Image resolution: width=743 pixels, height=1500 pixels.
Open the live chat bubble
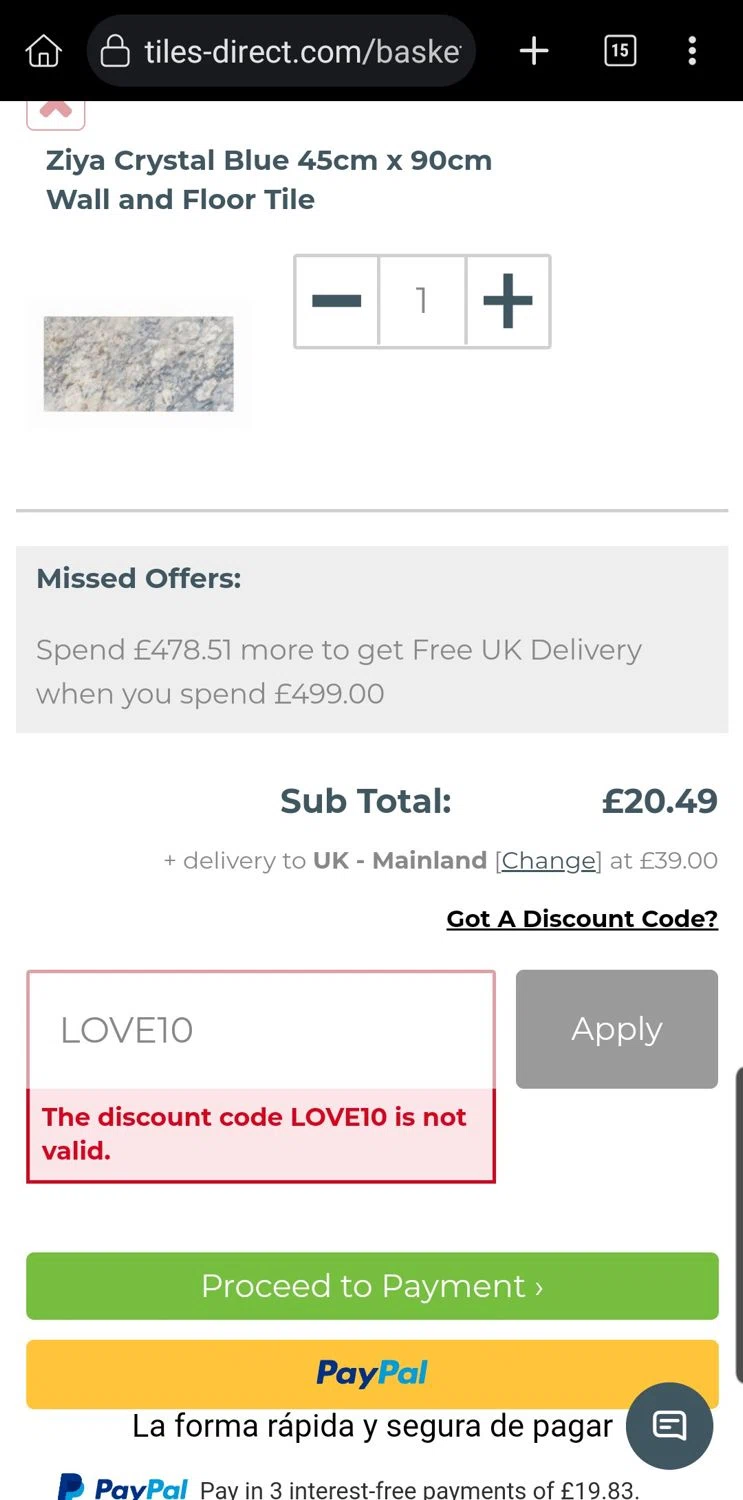click(669, 1426)
